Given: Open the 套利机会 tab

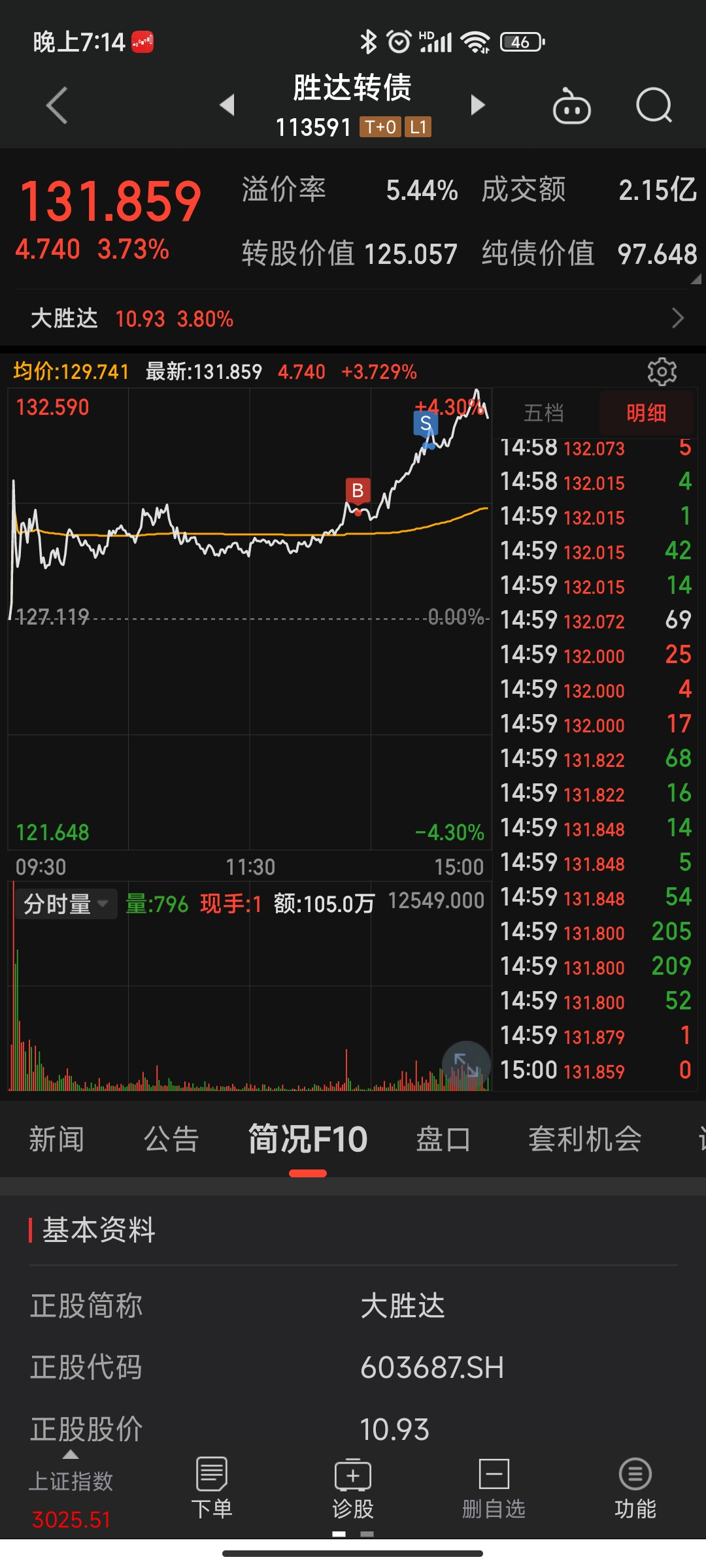Looking at the screenshot, I should (x=584, y=1139).
